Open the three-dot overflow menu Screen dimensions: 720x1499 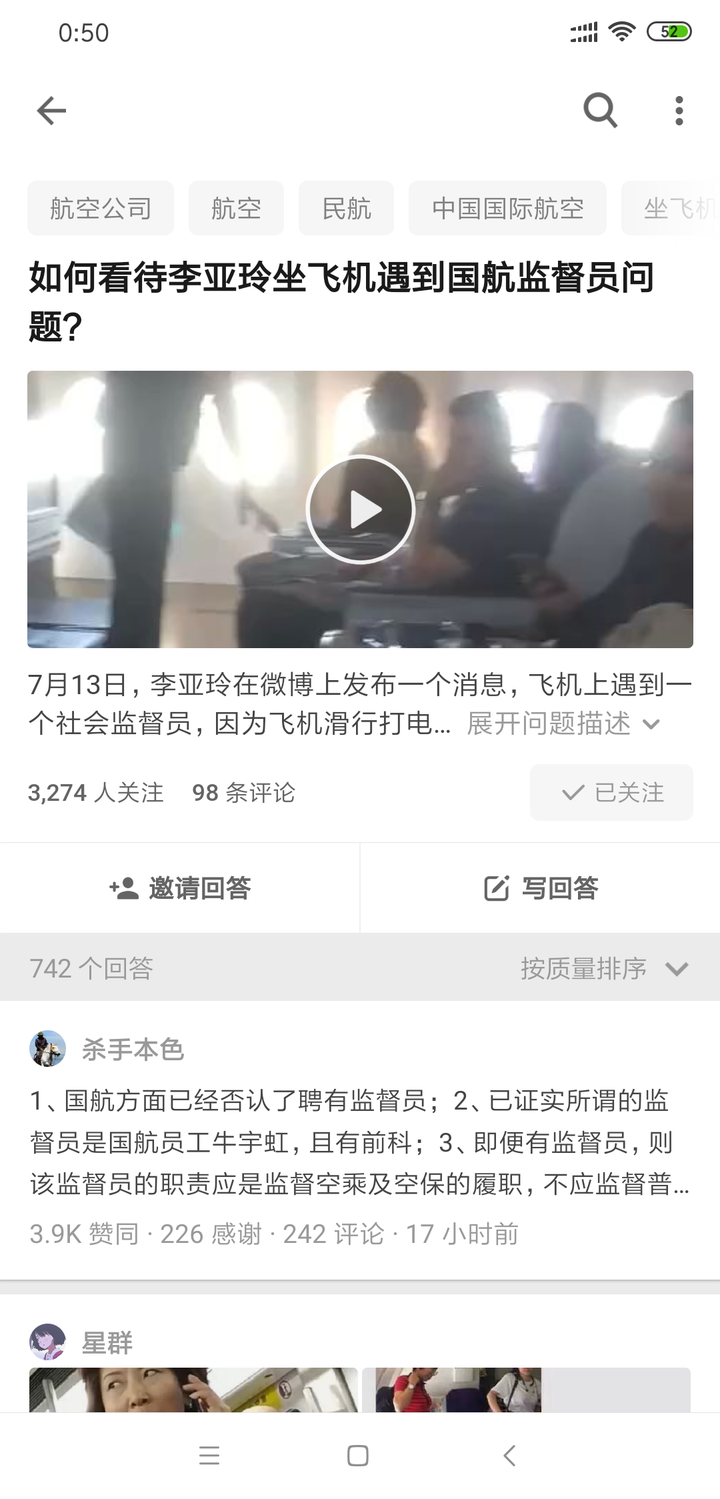[679, 110]
